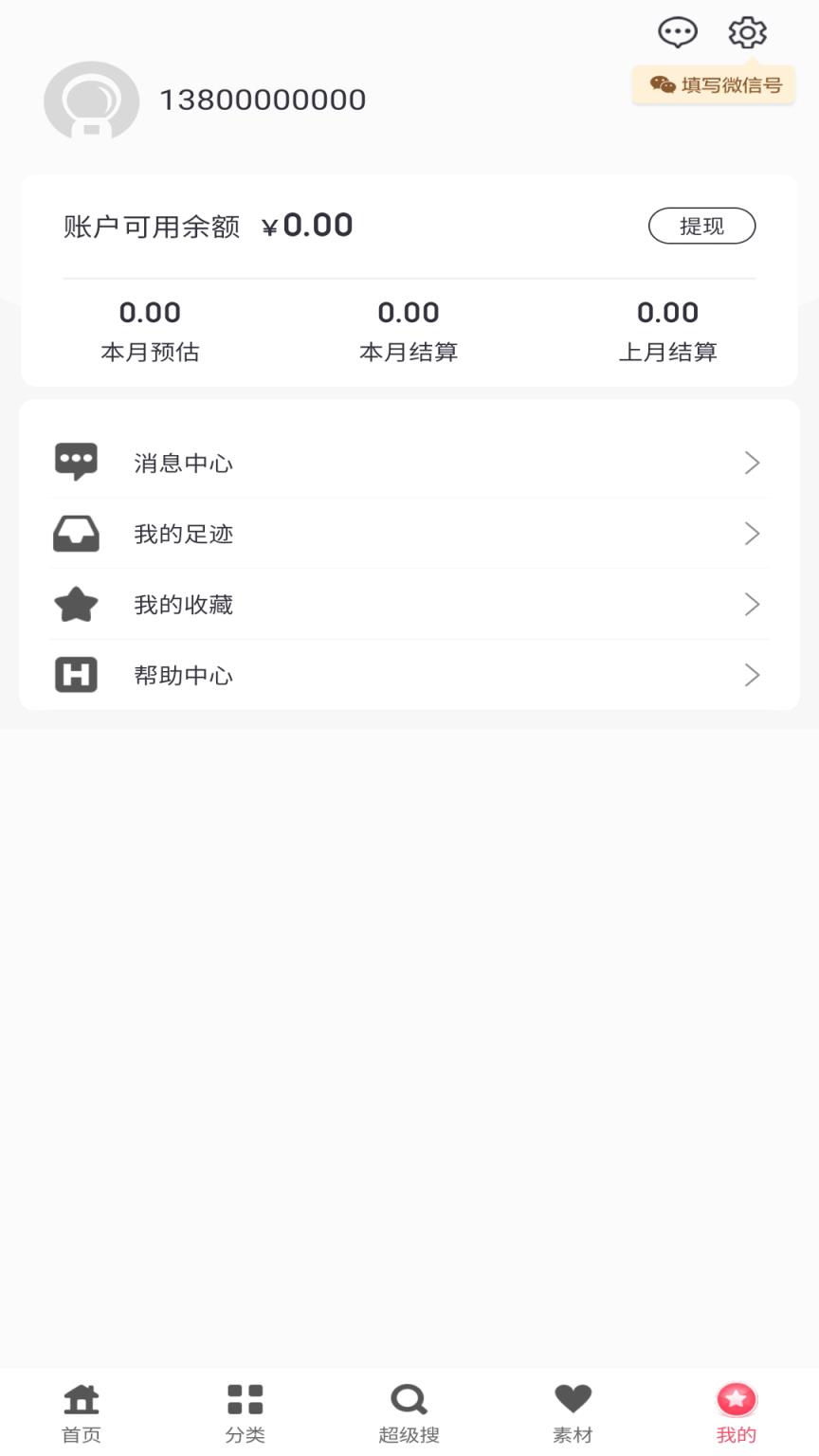Click the 素材 heart icon
819x1456 pixels.
point(572,1397)
